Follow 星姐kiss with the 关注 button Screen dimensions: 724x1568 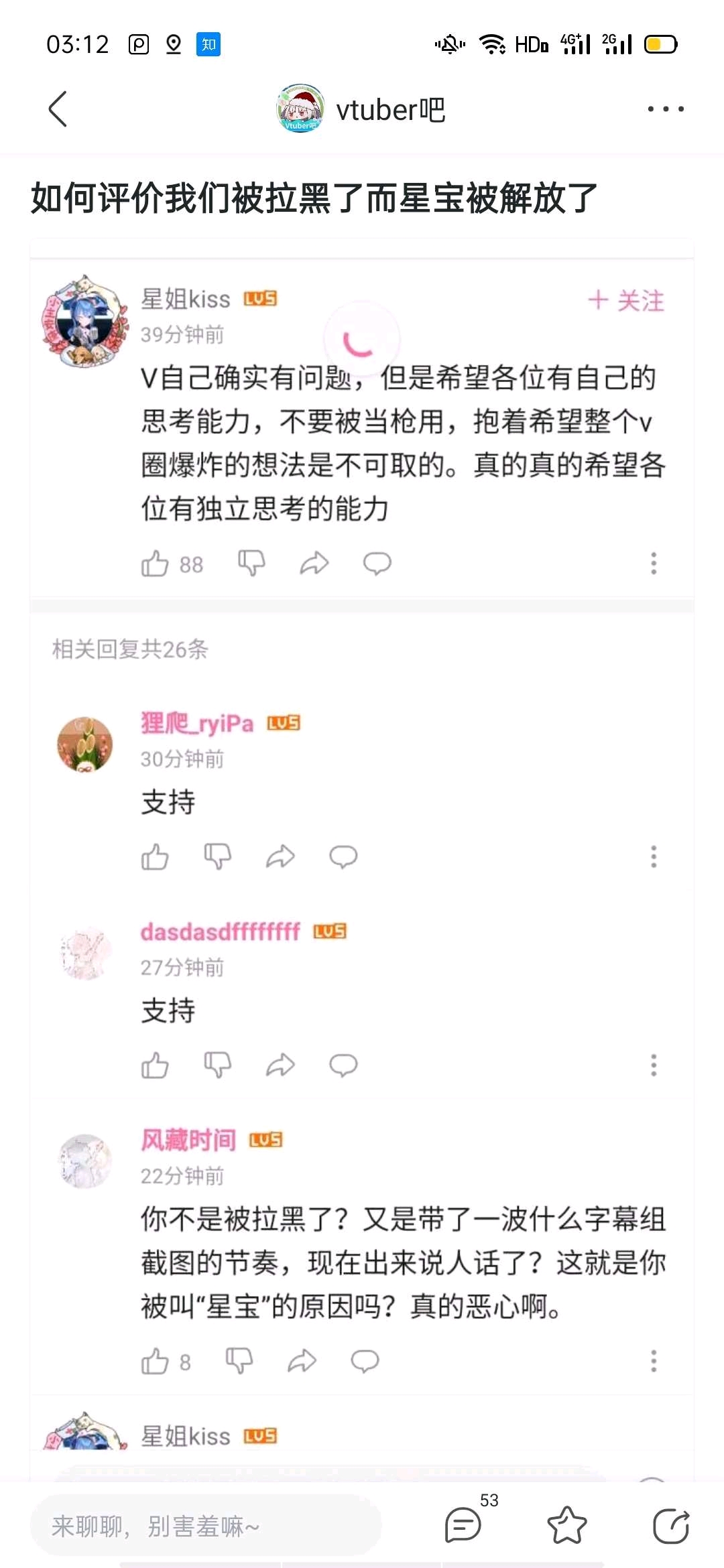pos(626,301)
